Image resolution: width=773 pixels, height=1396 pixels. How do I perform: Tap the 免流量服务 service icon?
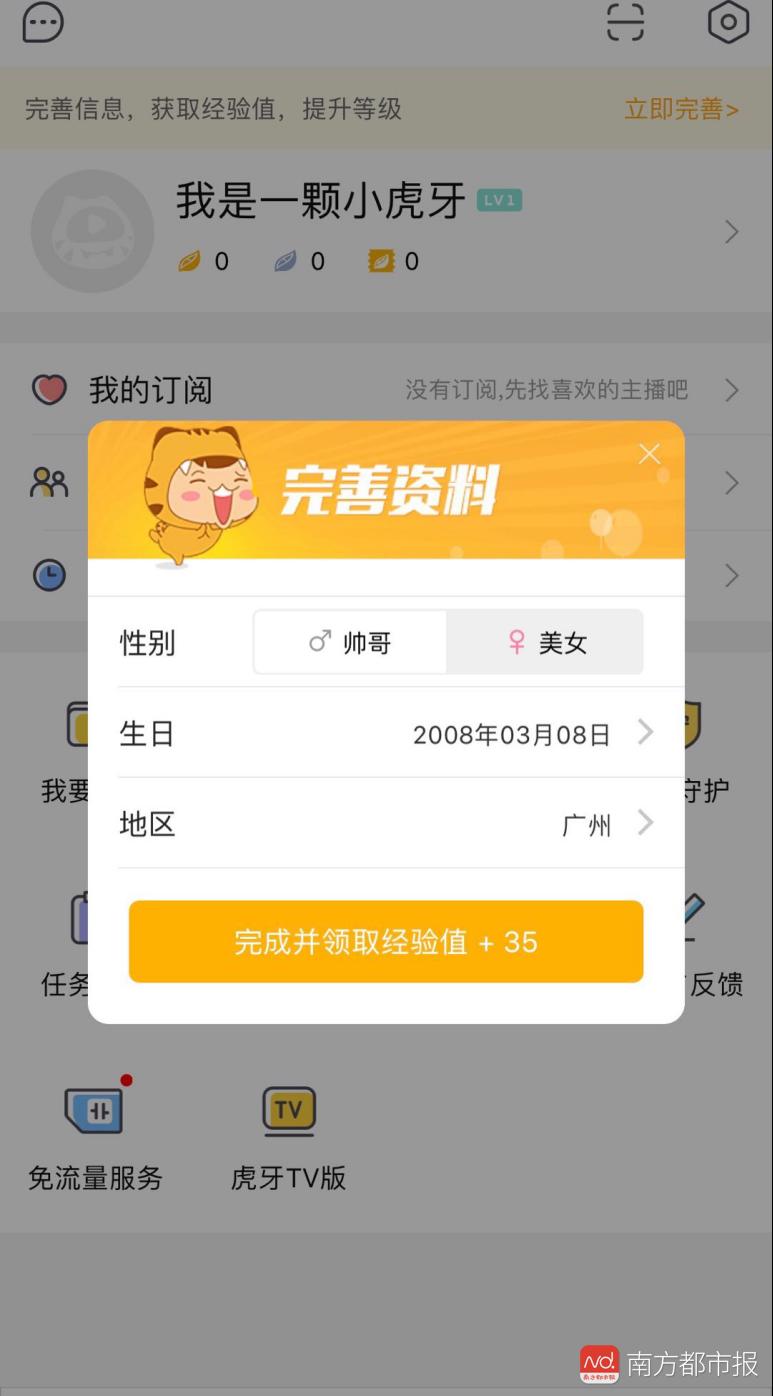tap(94, 1110)
